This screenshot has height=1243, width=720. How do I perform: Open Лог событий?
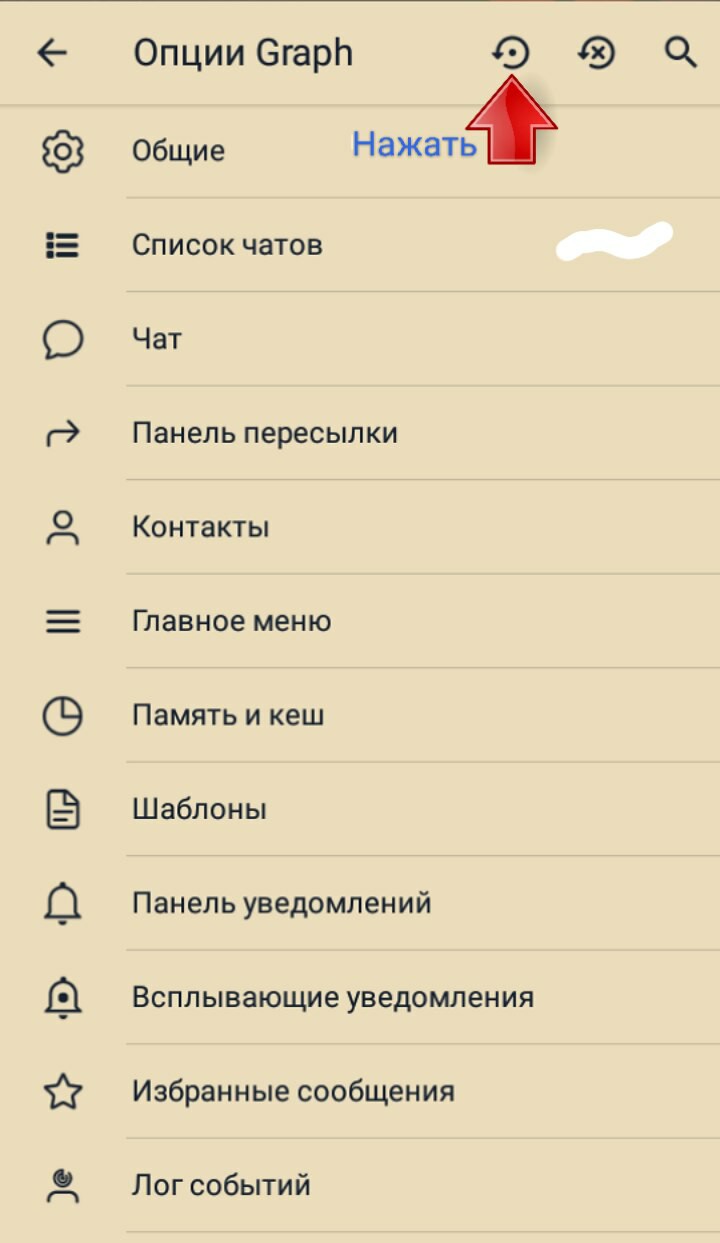[x=221, y=1185]
